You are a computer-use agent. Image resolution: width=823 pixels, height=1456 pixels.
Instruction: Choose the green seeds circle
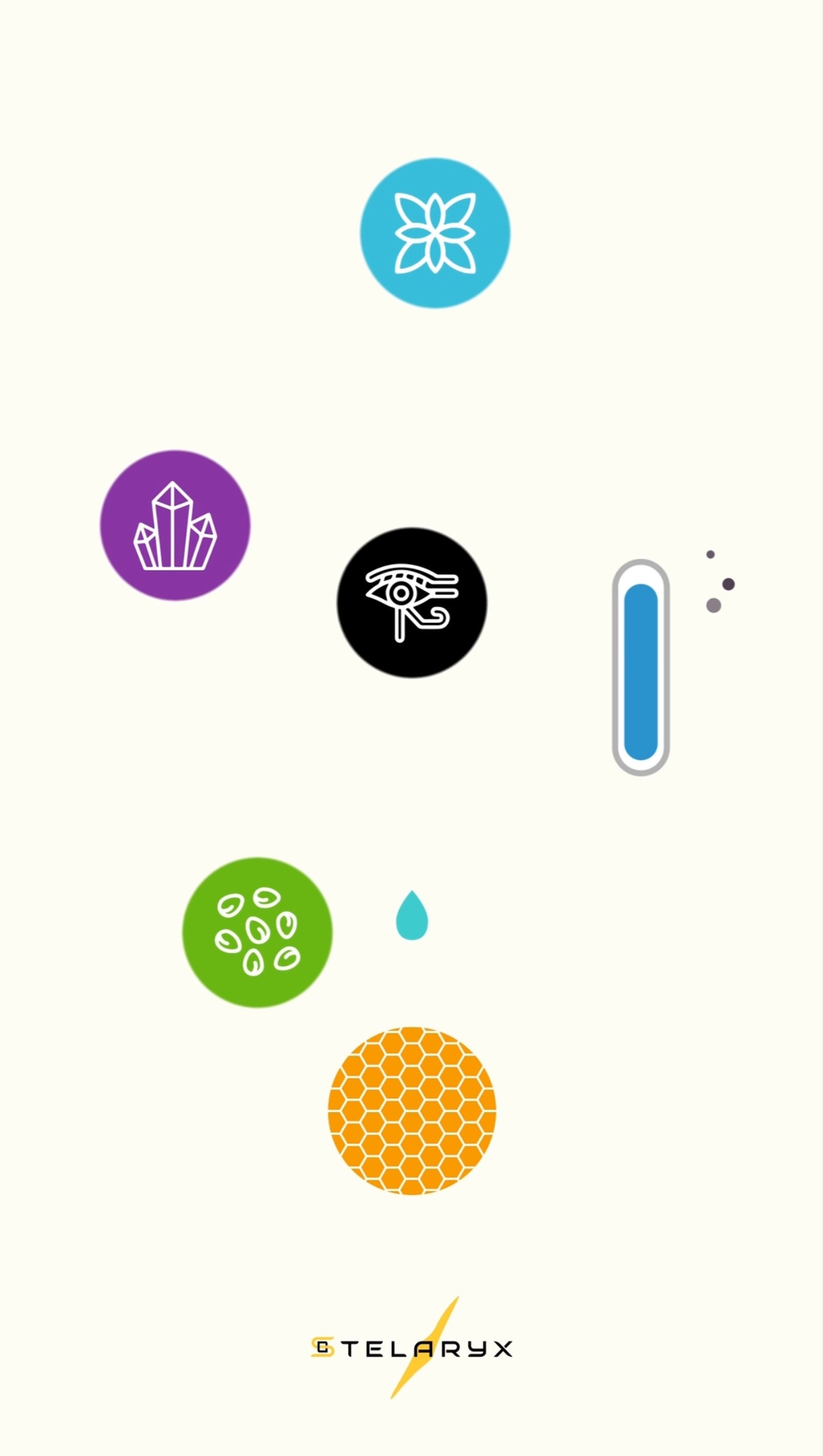pos(257,932)
